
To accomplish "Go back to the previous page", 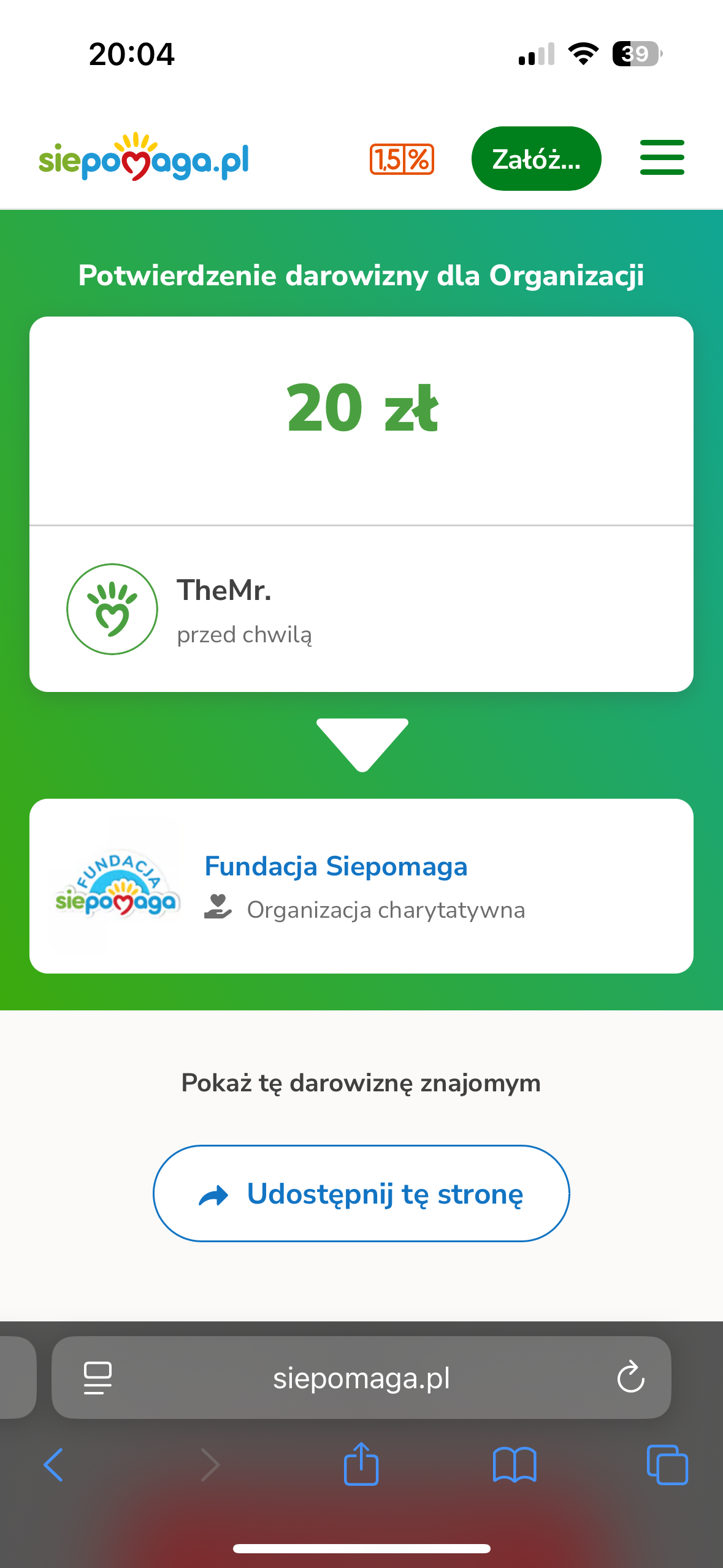I will click(54, 1465).
